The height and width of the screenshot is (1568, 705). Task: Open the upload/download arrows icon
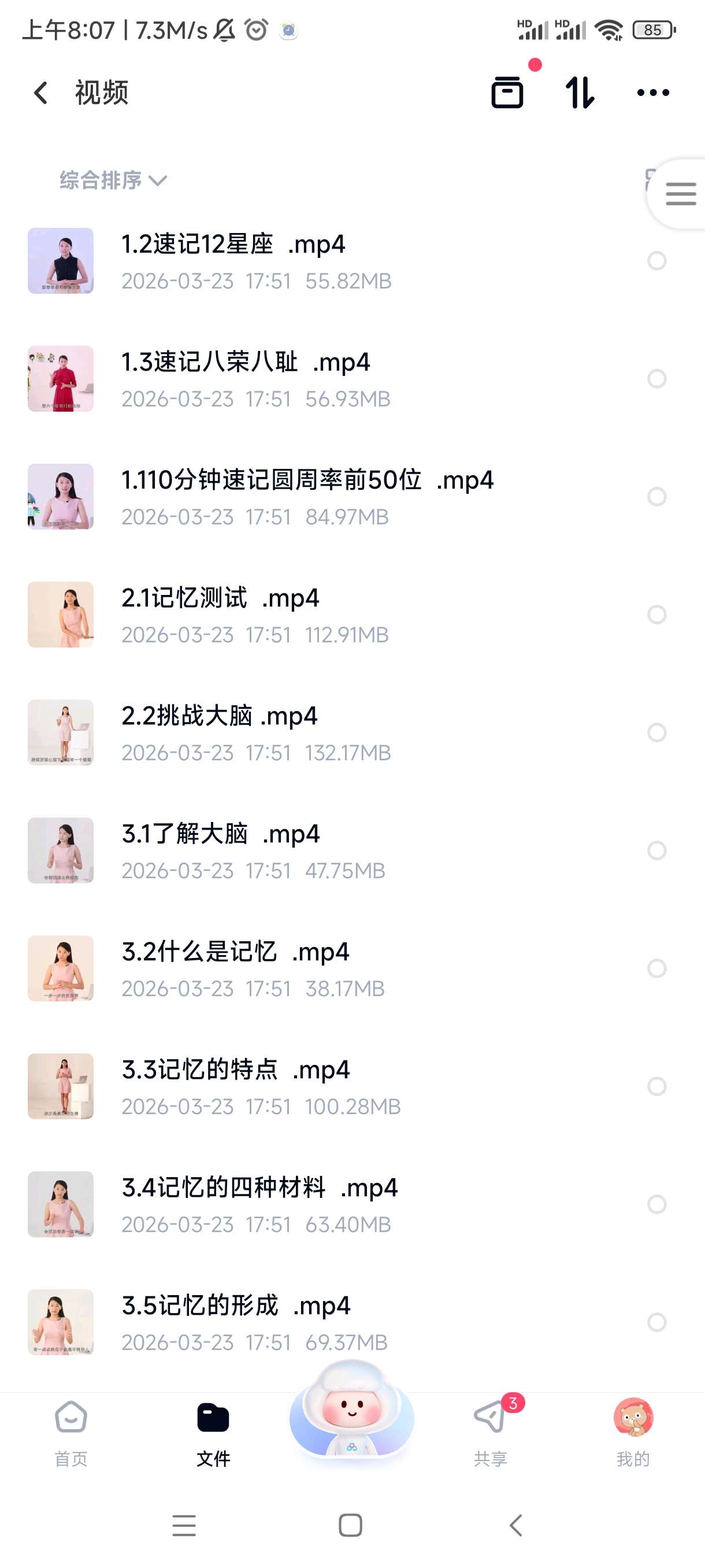[x=578, y=93]
